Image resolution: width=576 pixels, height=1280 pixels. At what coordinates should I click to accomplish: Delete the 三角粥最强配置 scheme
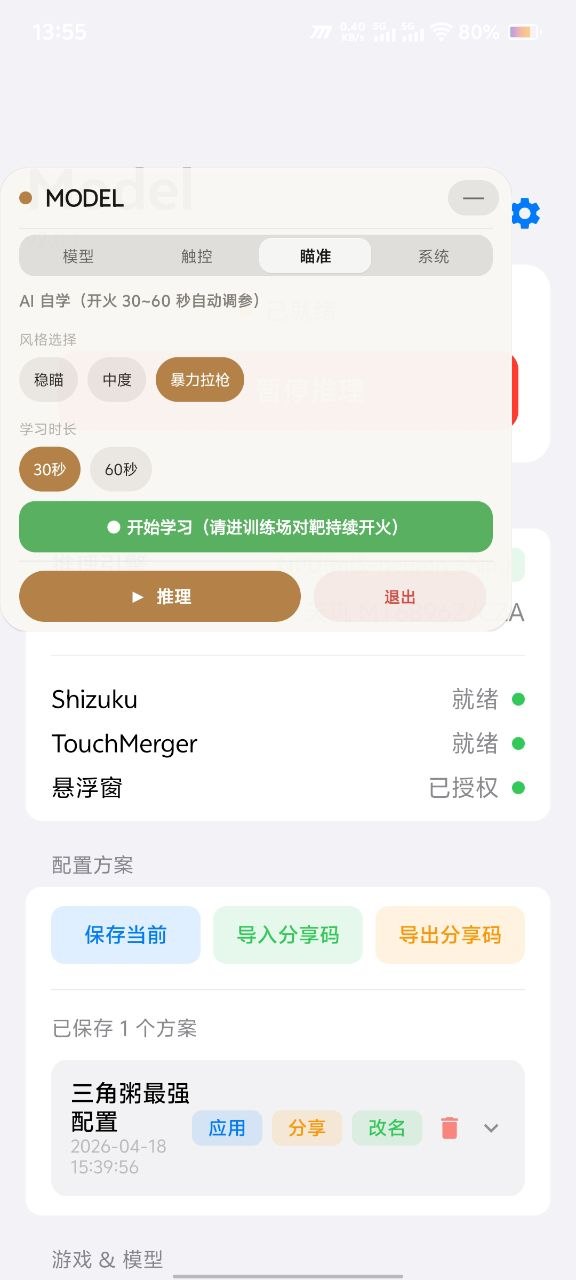click(450, 1128)
